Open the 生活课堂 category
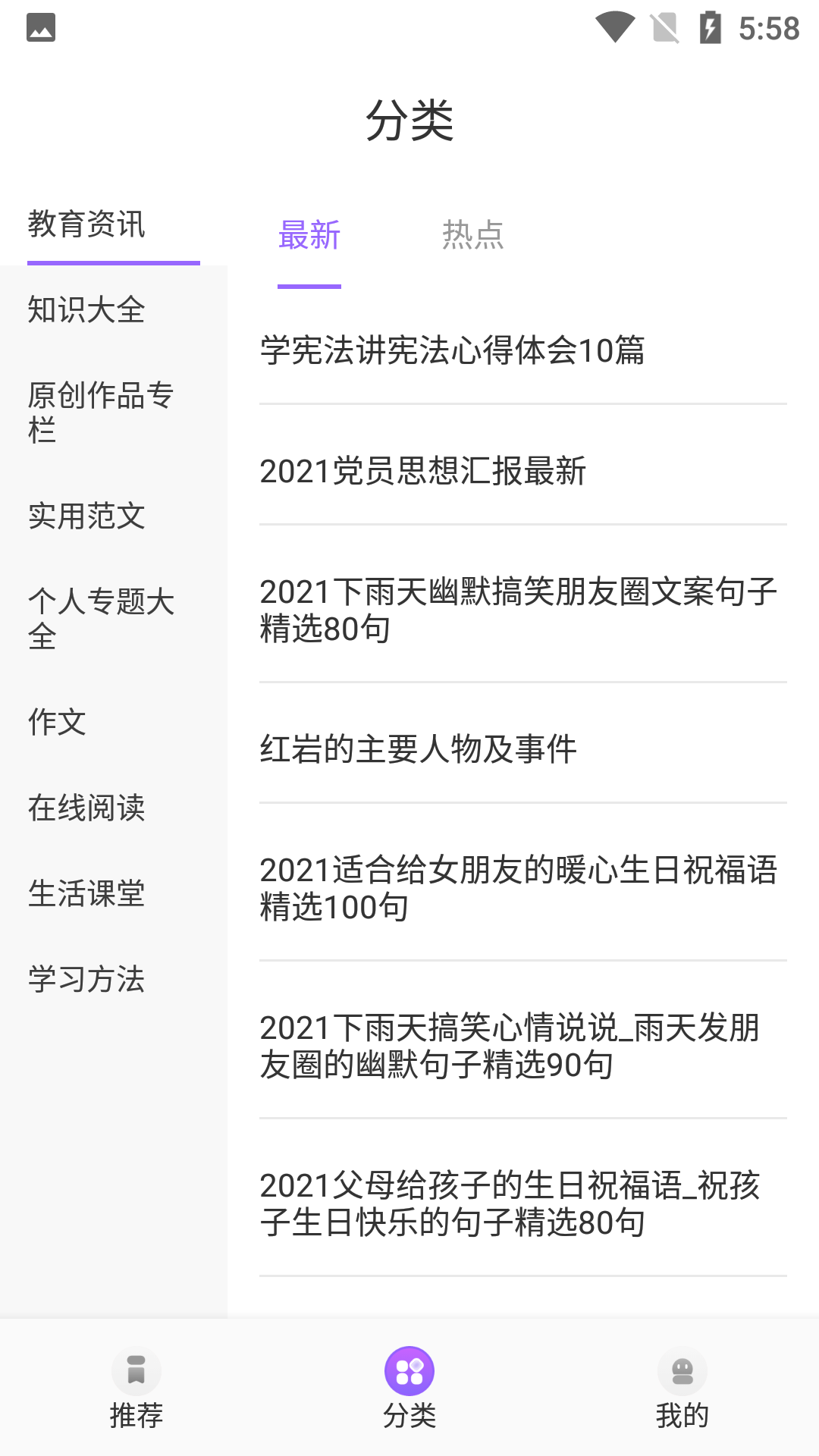The height and width of the screenshot is (1456, 819). tap(114, 893)
